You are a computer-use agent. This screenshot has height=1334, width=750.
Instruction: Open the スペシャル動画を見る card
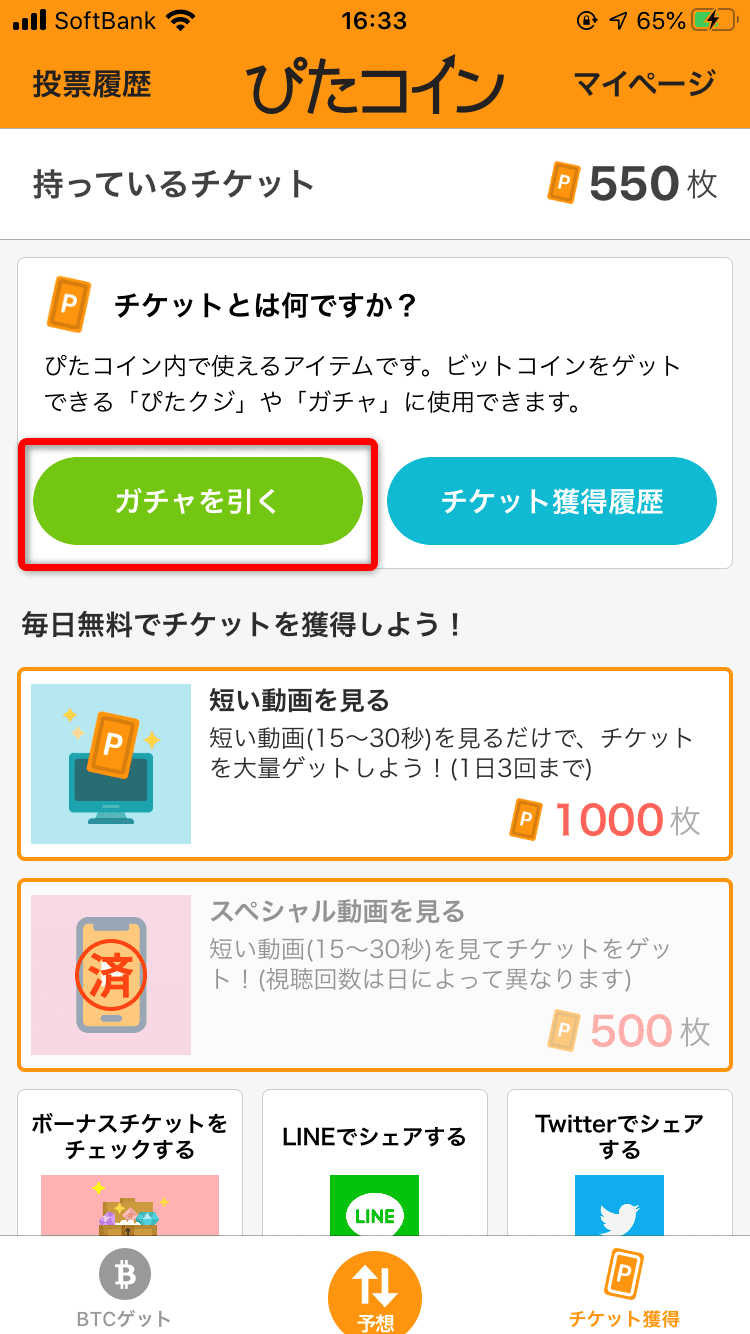[375, 975]
